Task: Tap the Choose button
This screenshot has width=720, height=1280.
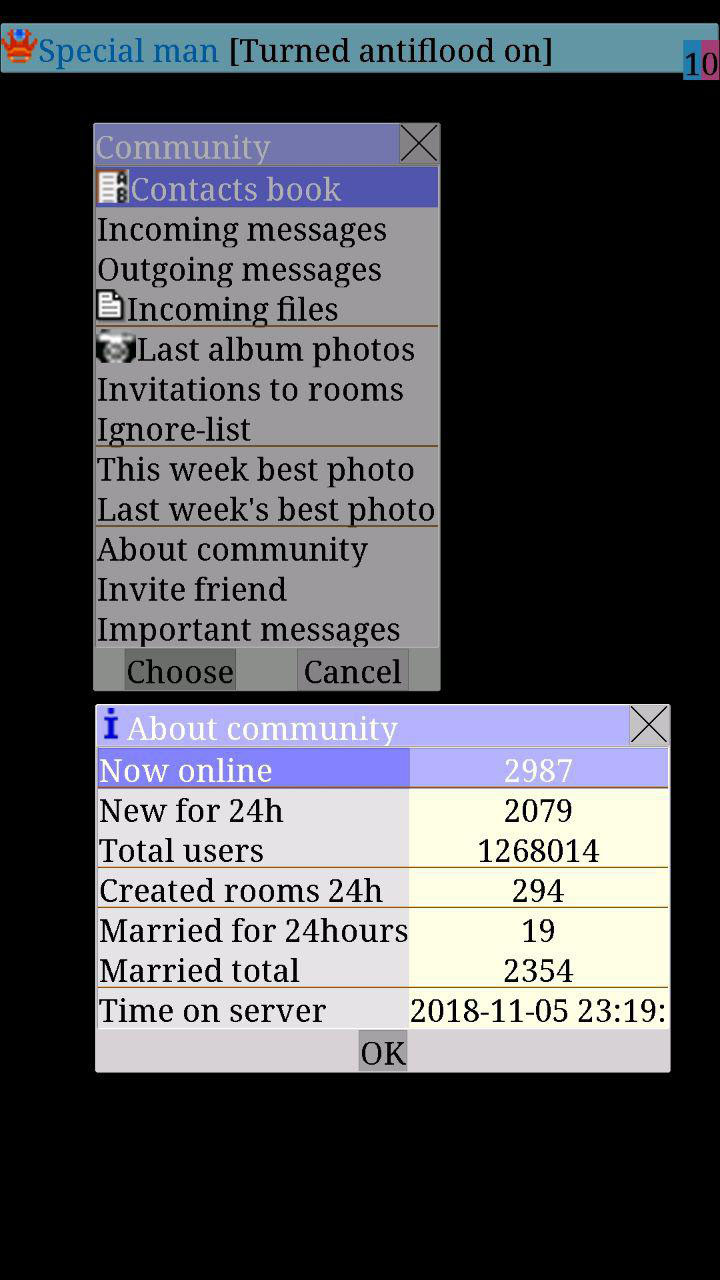Action: point(180,670)
